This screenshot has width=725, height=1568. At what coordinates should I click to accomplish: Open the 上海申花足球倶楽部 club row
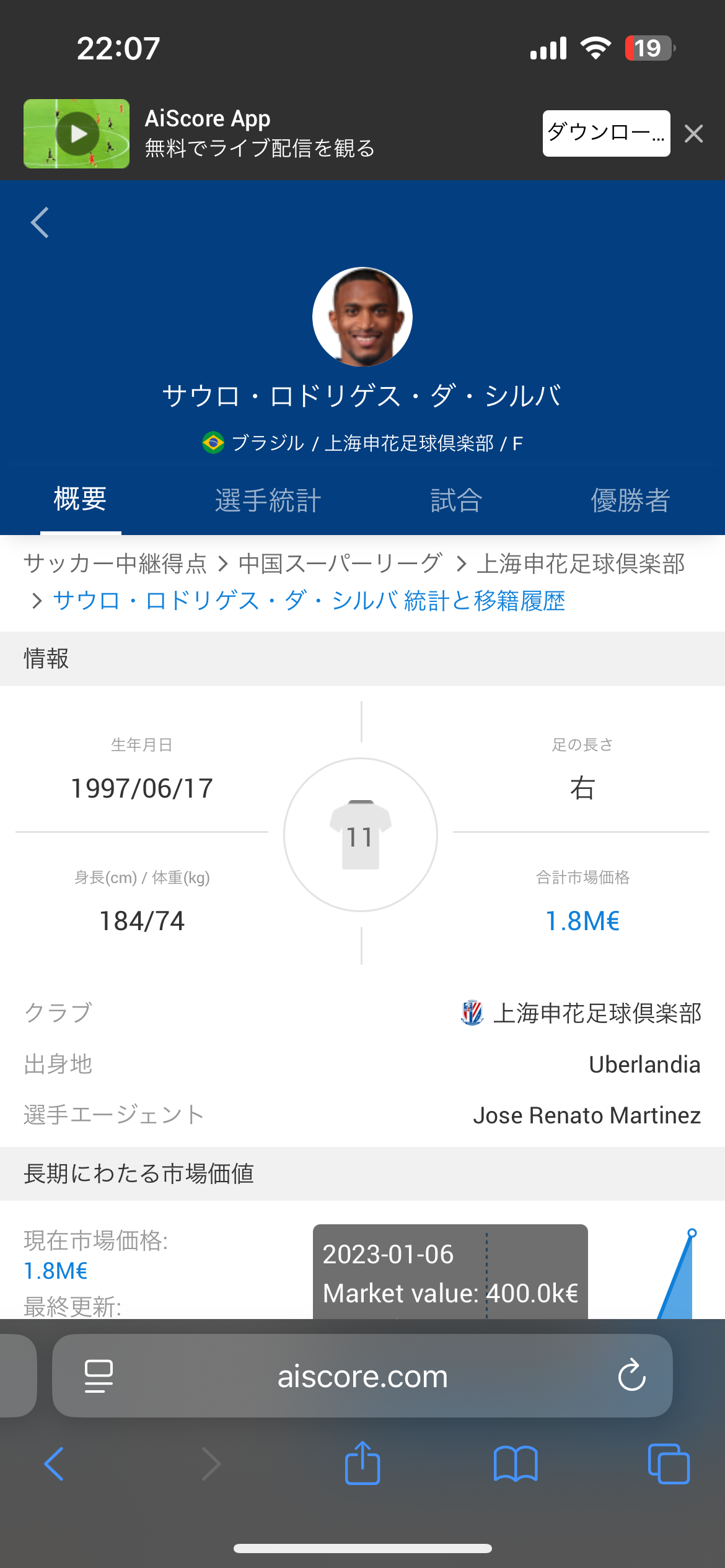(362, 1013)
